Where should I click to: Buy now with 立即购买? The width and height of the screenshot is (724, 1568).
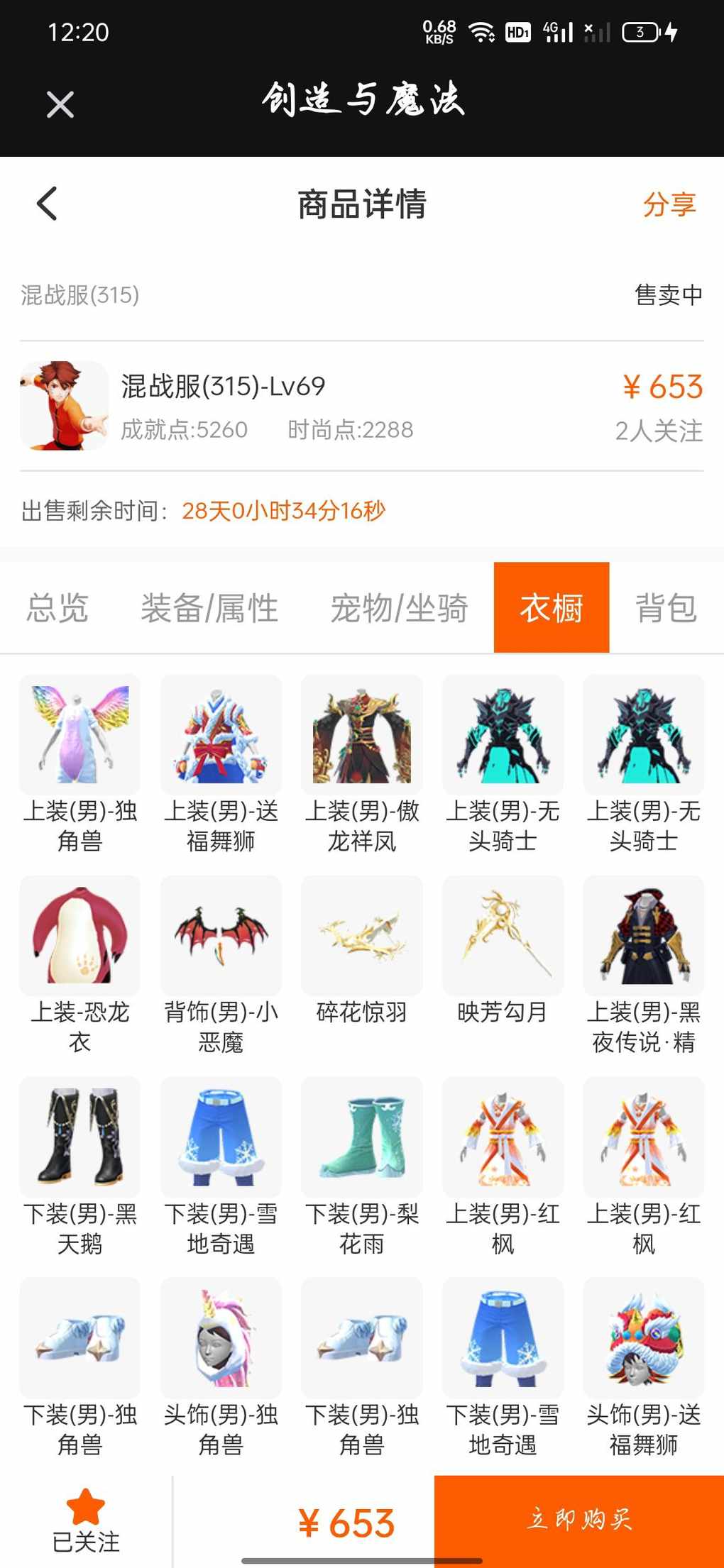[578, 1520]
